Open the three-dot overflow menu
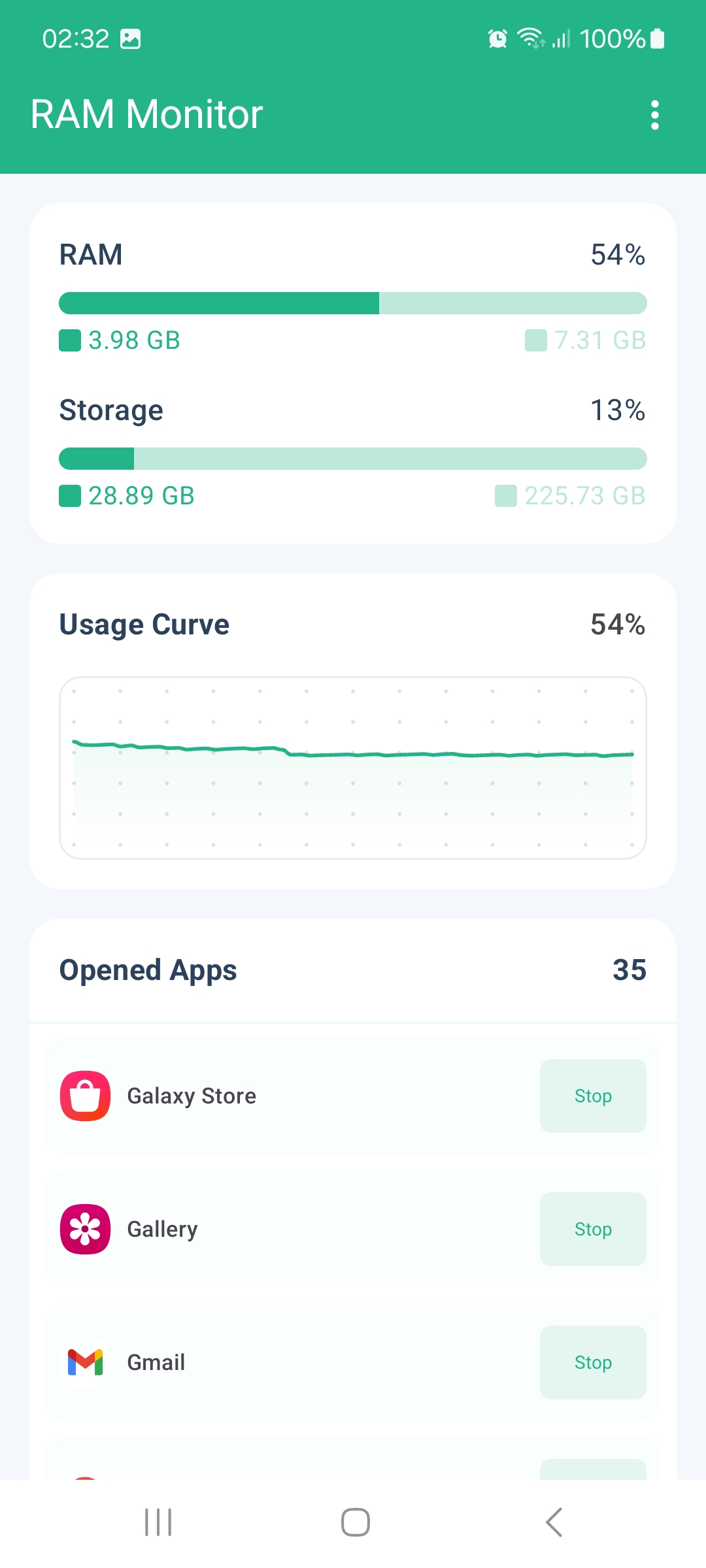 coord(655,115)
